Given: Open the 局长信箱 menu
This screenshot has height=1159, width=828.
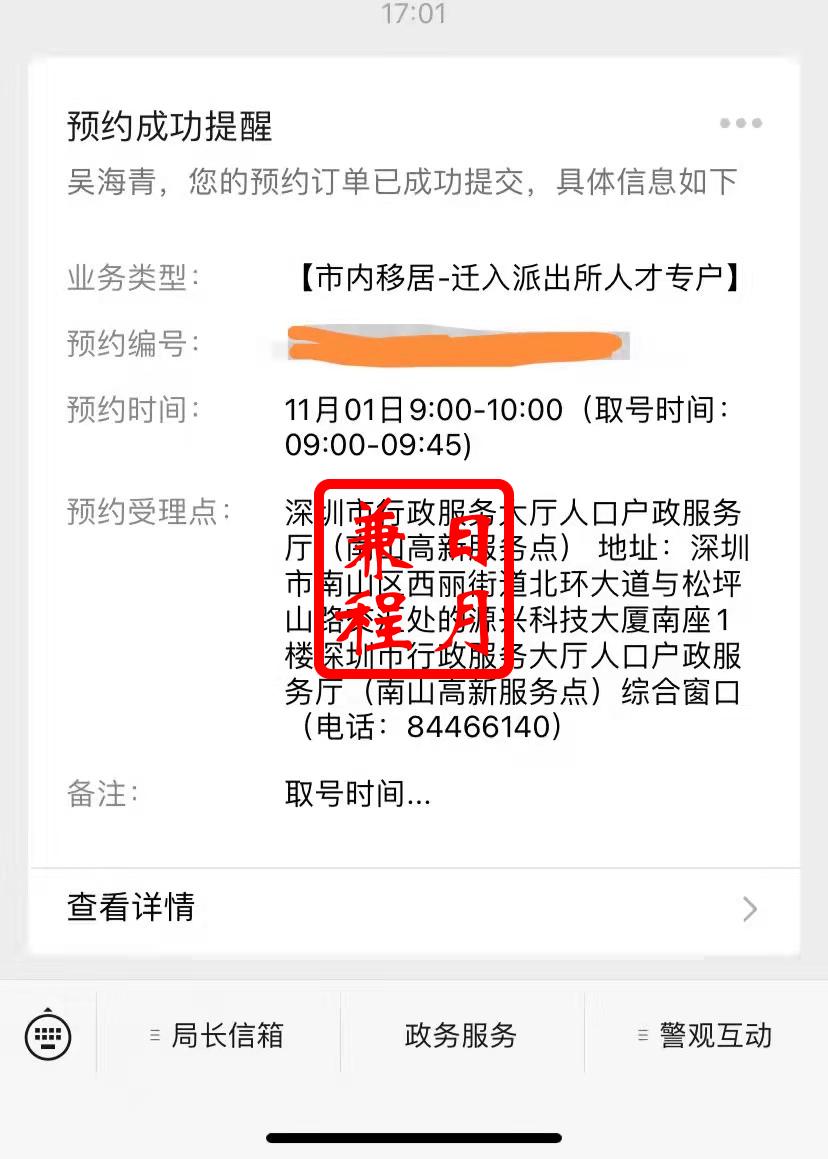Looking at the screenshot, I should tap(218, 1035).
